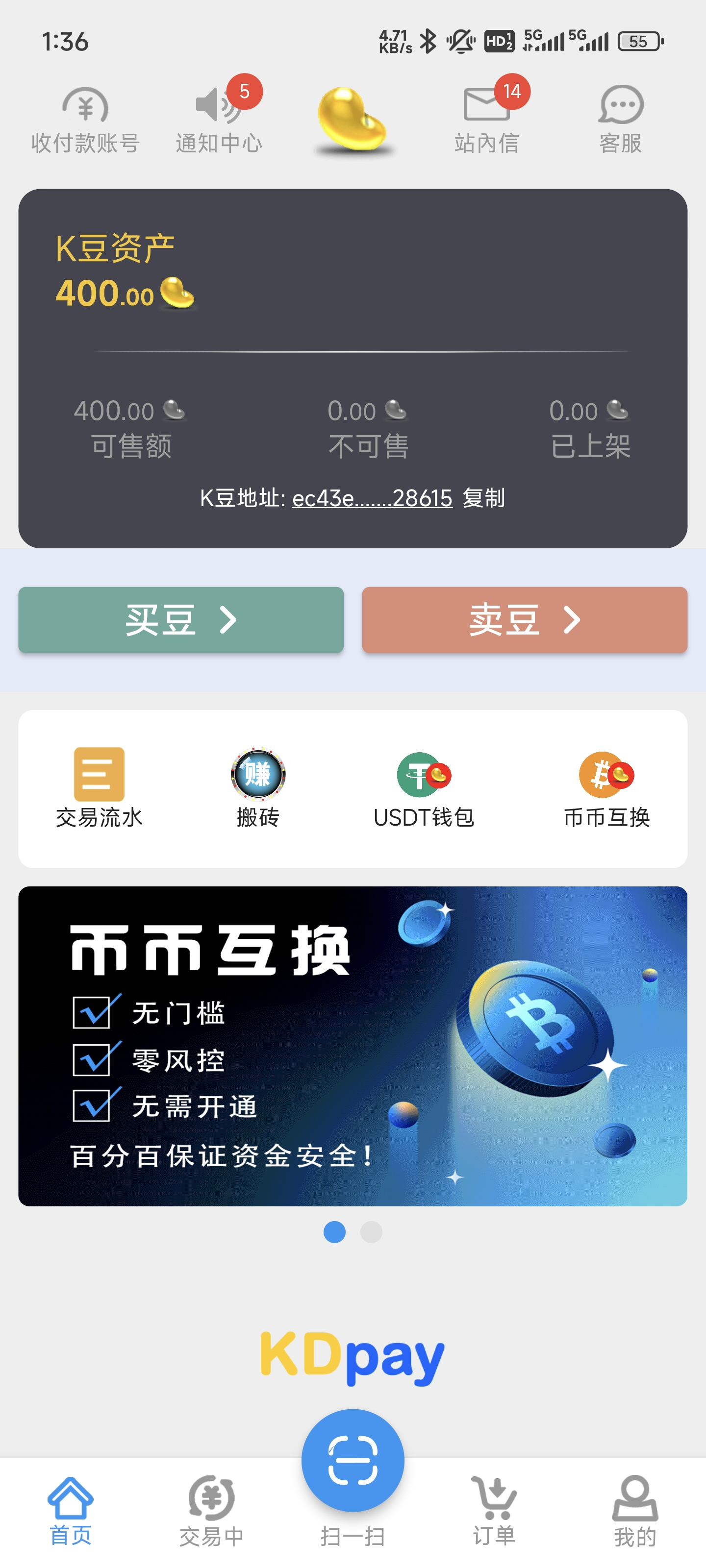Tap the K豆 address link ec43e.......28615
Screen dimensions: 706x1568
[x=372, y=498]
